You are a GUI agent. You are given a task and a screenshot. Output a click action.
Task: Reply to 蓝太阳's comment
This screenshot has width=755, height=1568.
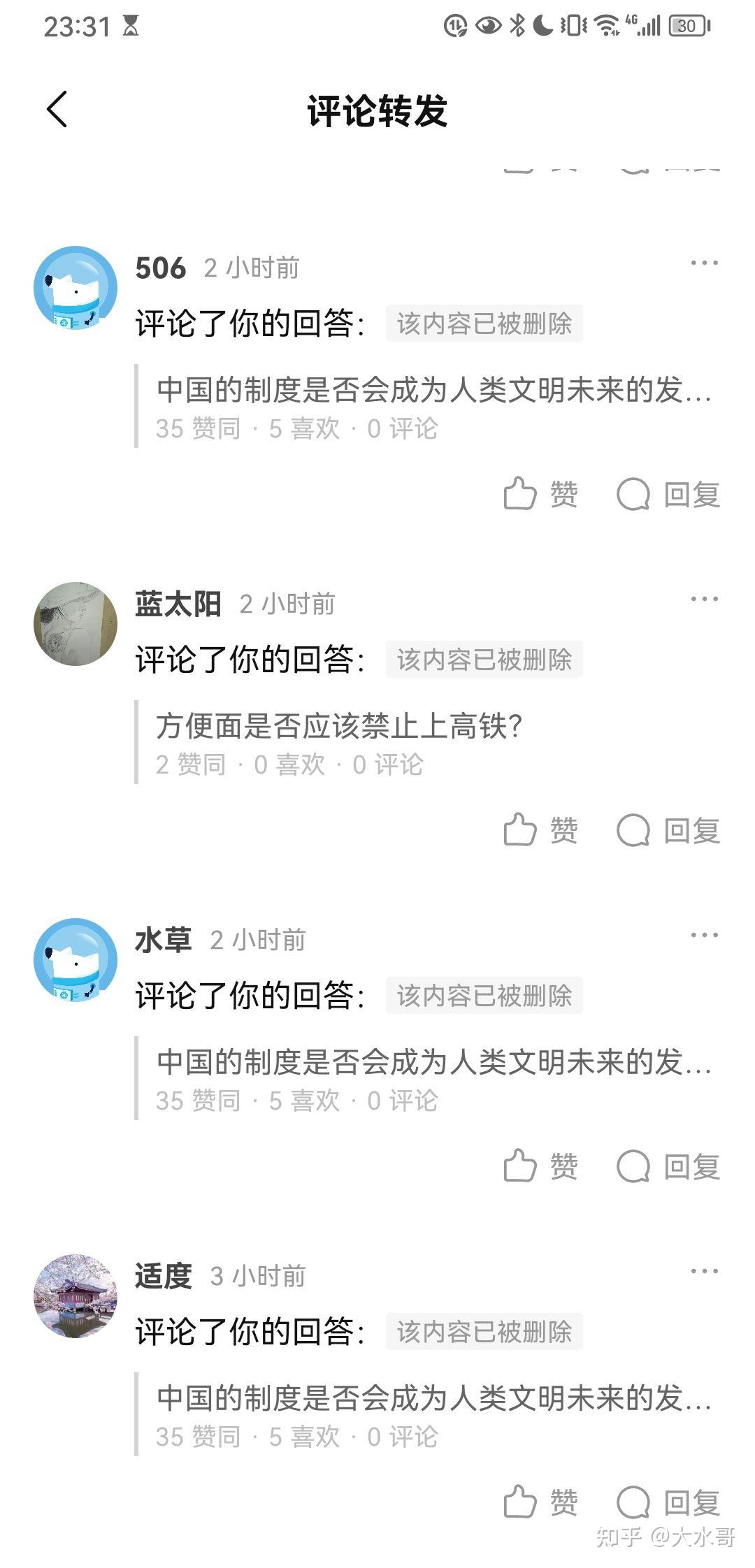tap(668, 831)
